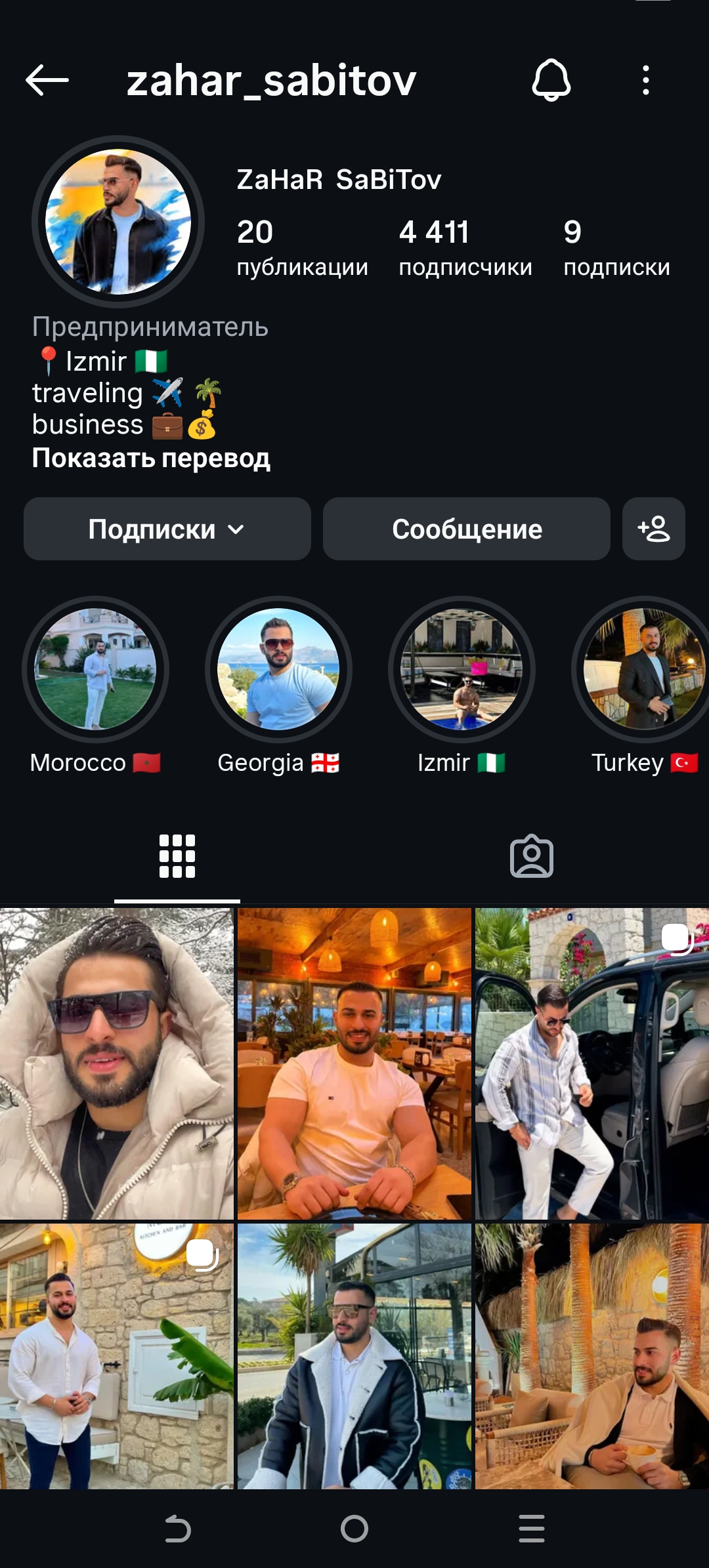
Task: Tap the Android recent apps icon
Action: coord(532,1529)
